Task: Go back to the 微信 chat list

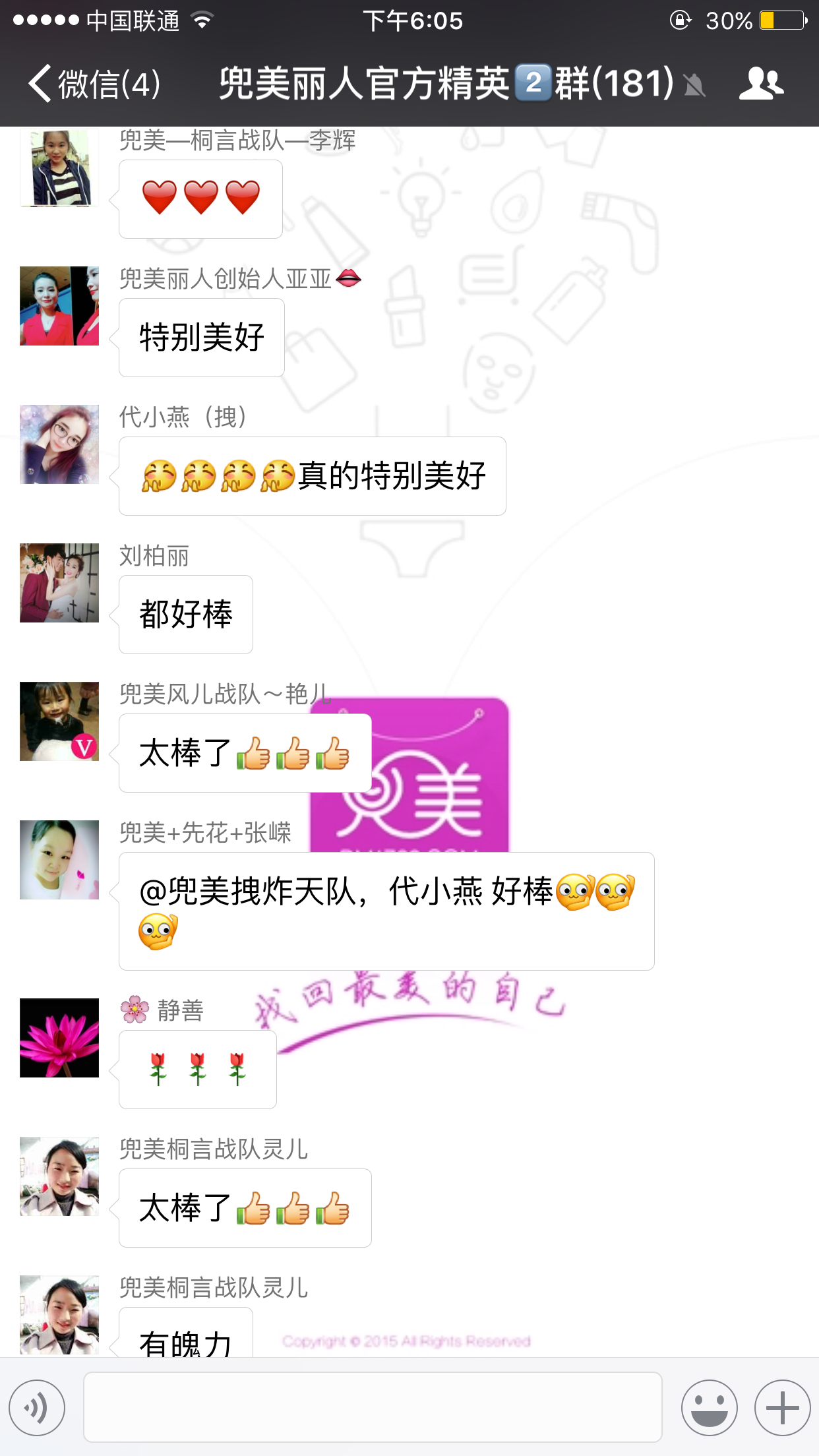Action: click(92, 84)
